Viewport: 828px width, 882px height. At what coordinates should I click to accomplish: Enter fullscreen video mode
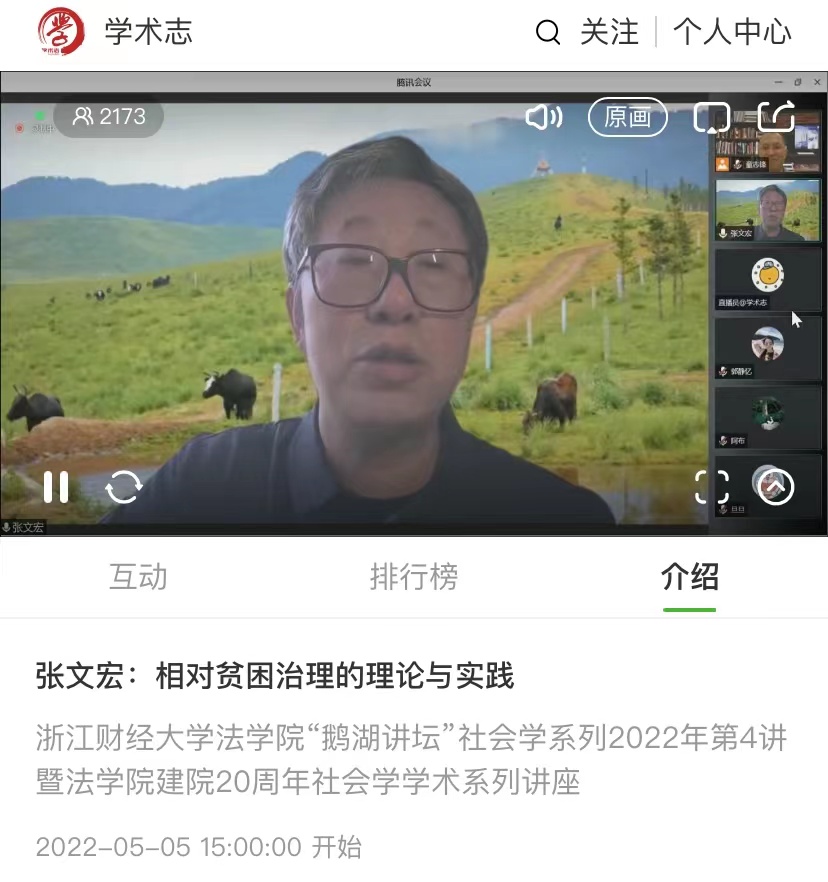711,487
